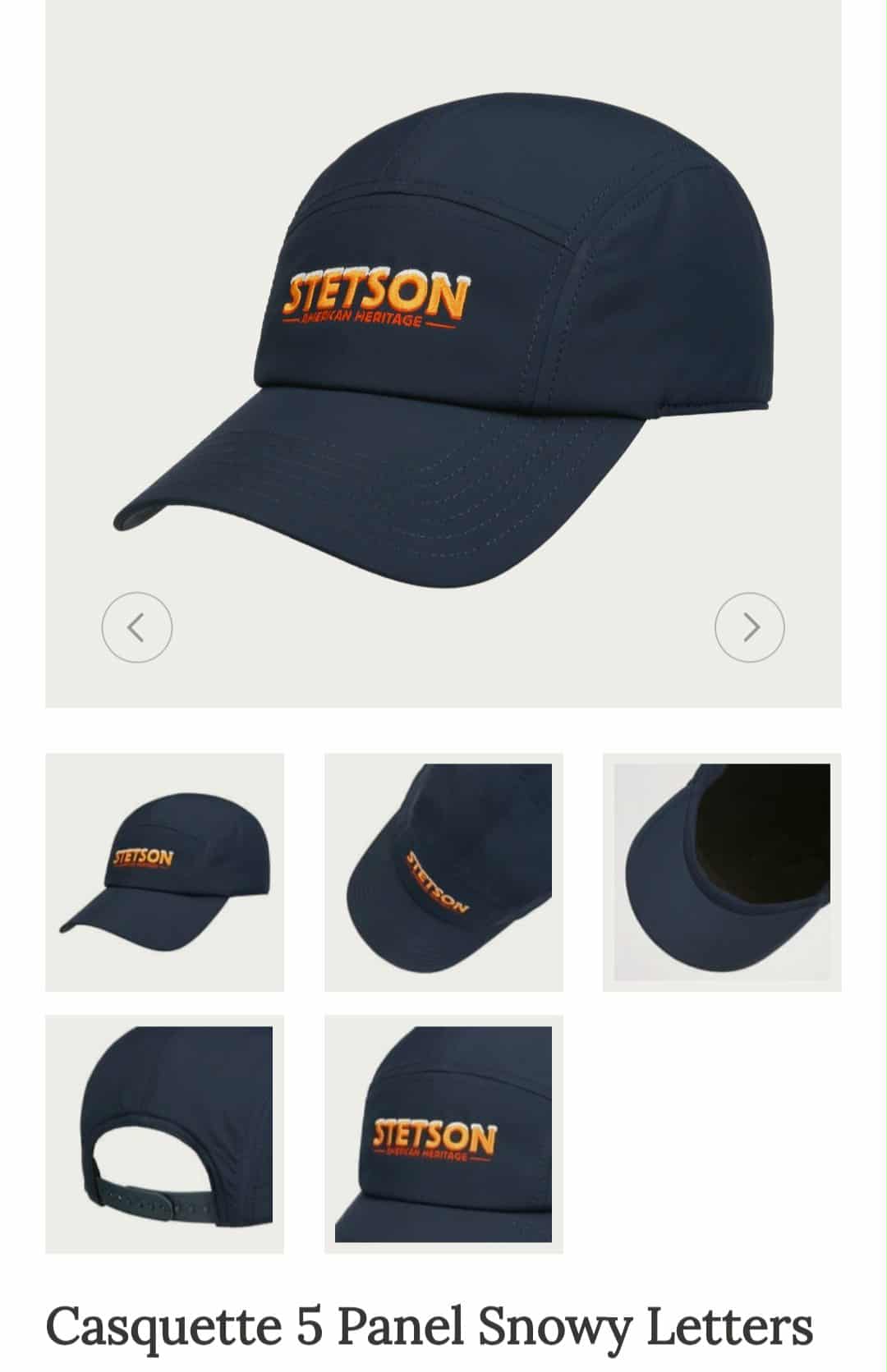View the close-up embroidered logo thumbnail
The height and width of the screenshot is (1372, 887).
point(443,1134)
